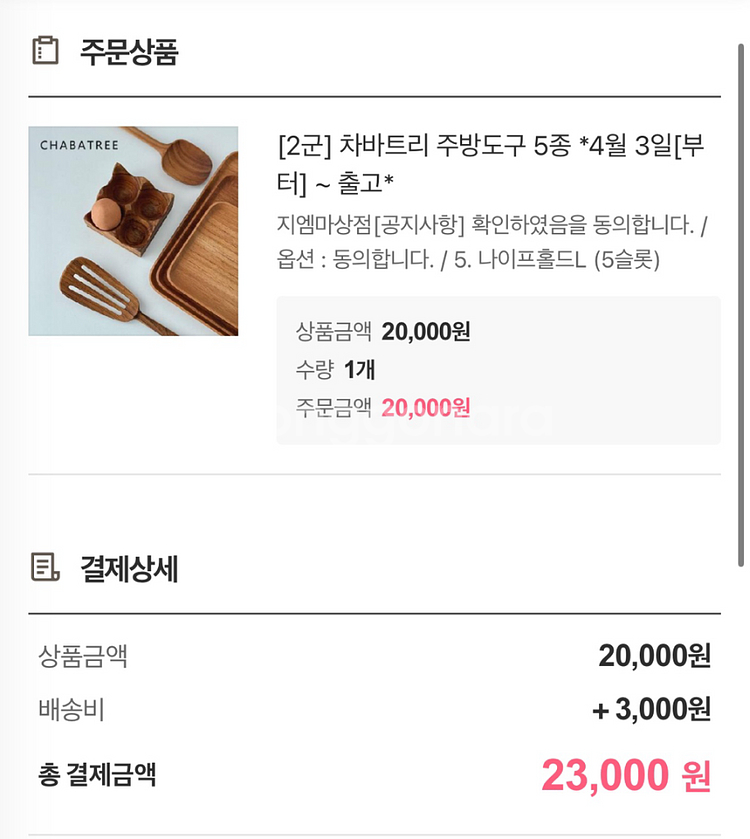
Task: Open the Chabatree kitchen tools product image
Action: click(133, 231)
